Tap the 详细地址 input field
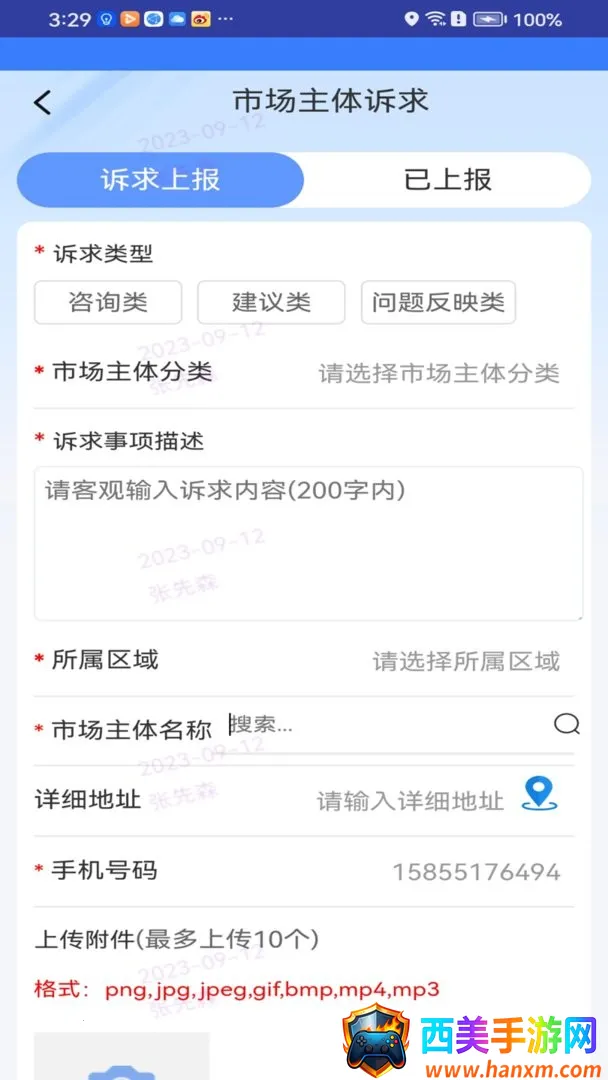This screenshot has height=1080, width=608. point(410,800)
